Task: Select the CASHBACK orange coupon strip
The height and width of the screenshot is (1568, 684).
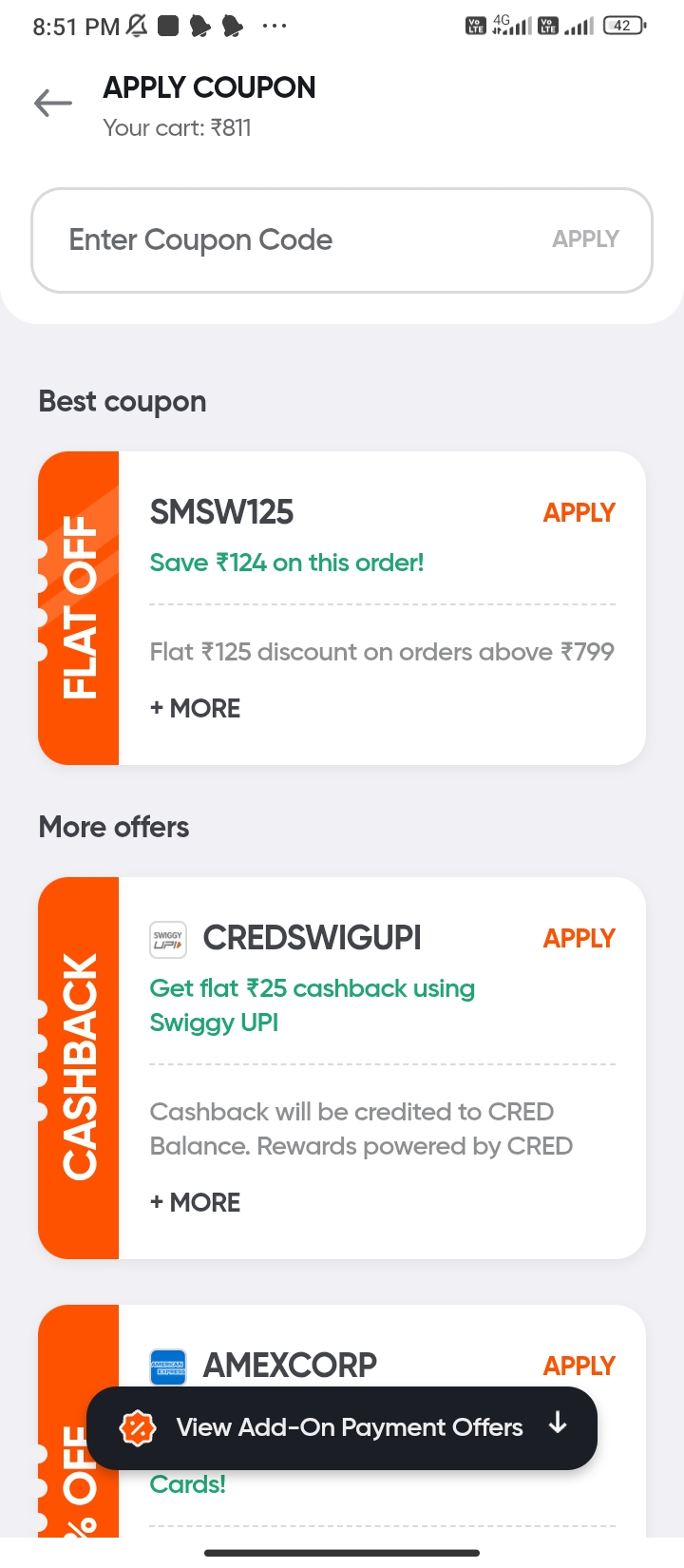Action: [x=79, y=1066]
